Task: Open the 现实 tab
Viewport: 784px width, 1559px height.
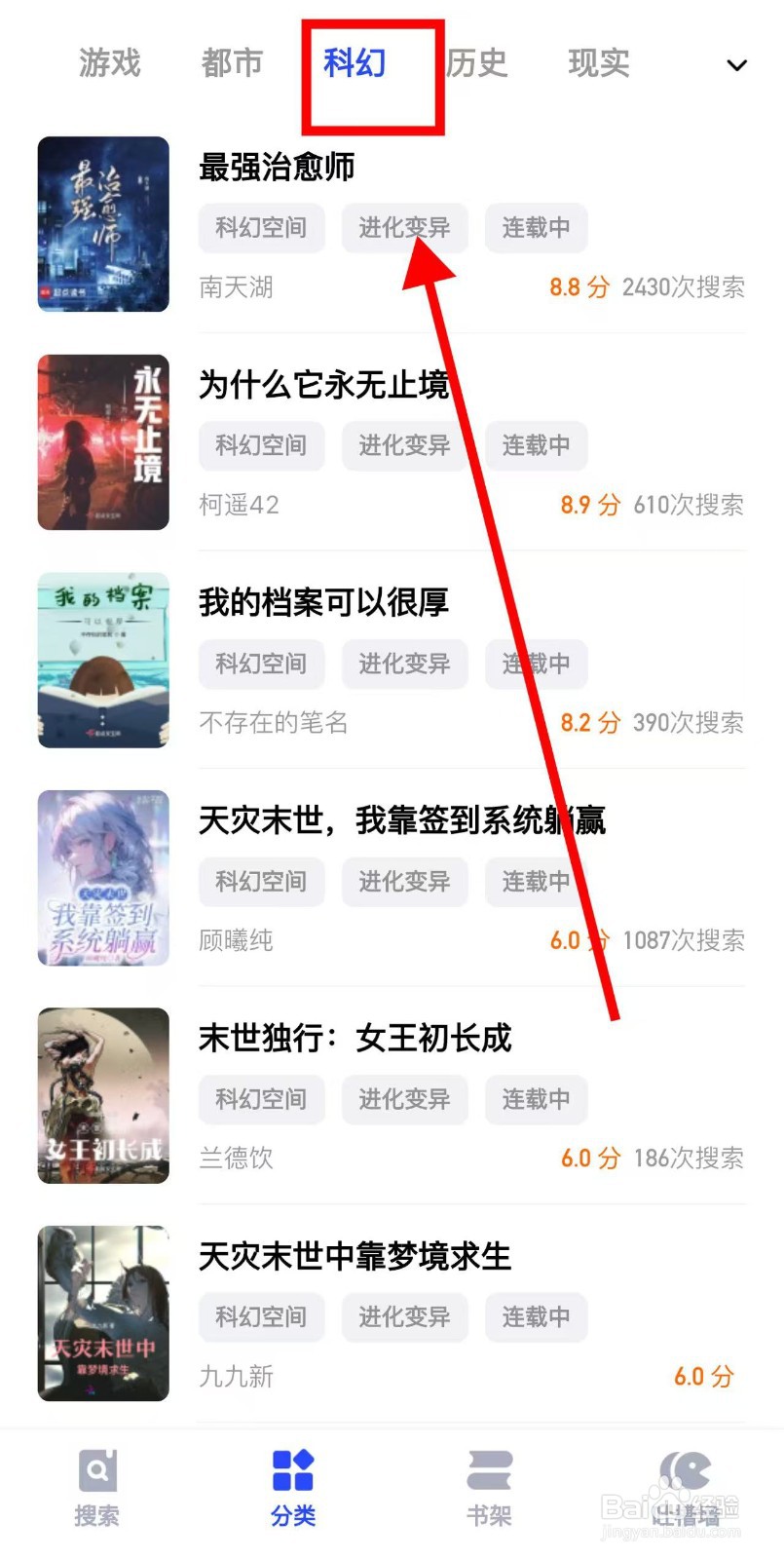Action: tap(598, 64)
